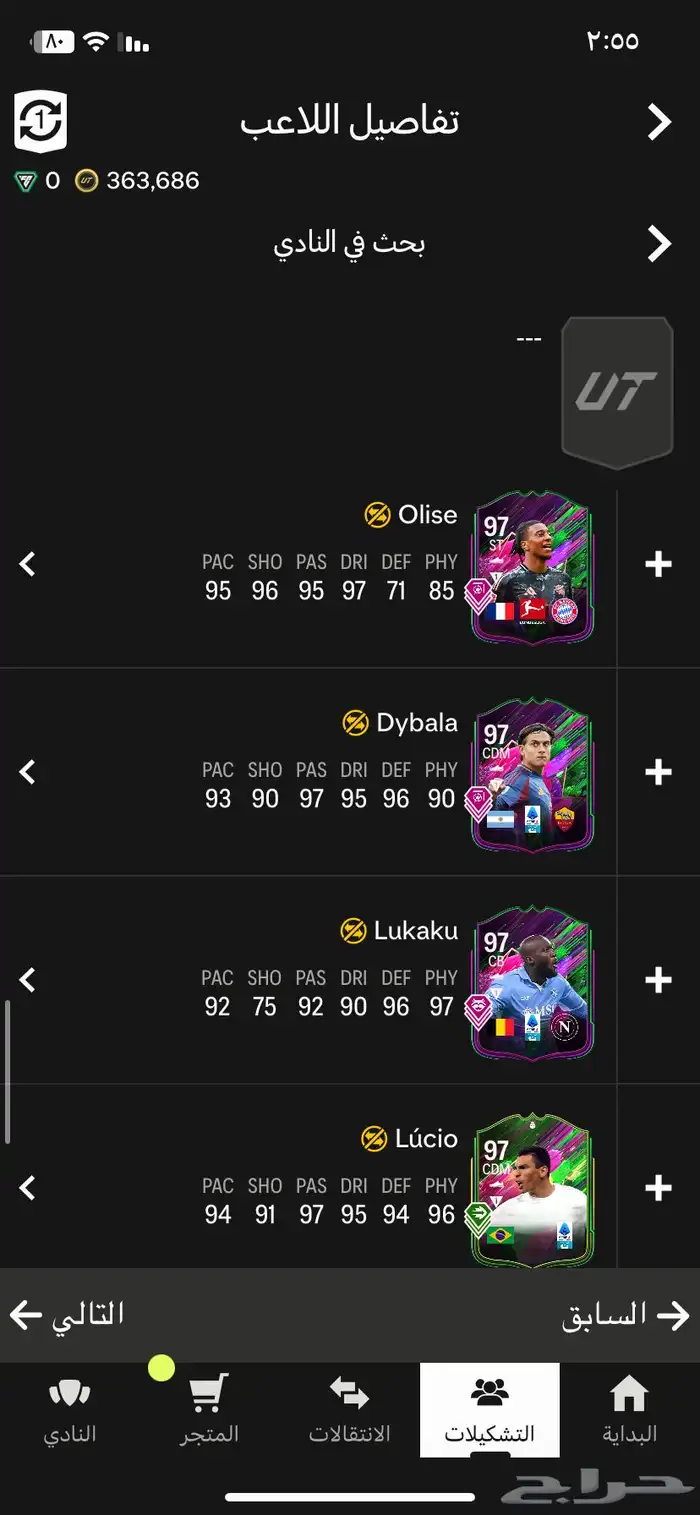Image resolution: width=700 pixels, height=1515 pixels.
Task: Switch to the النادي club tab
Action: (69, 1410)
